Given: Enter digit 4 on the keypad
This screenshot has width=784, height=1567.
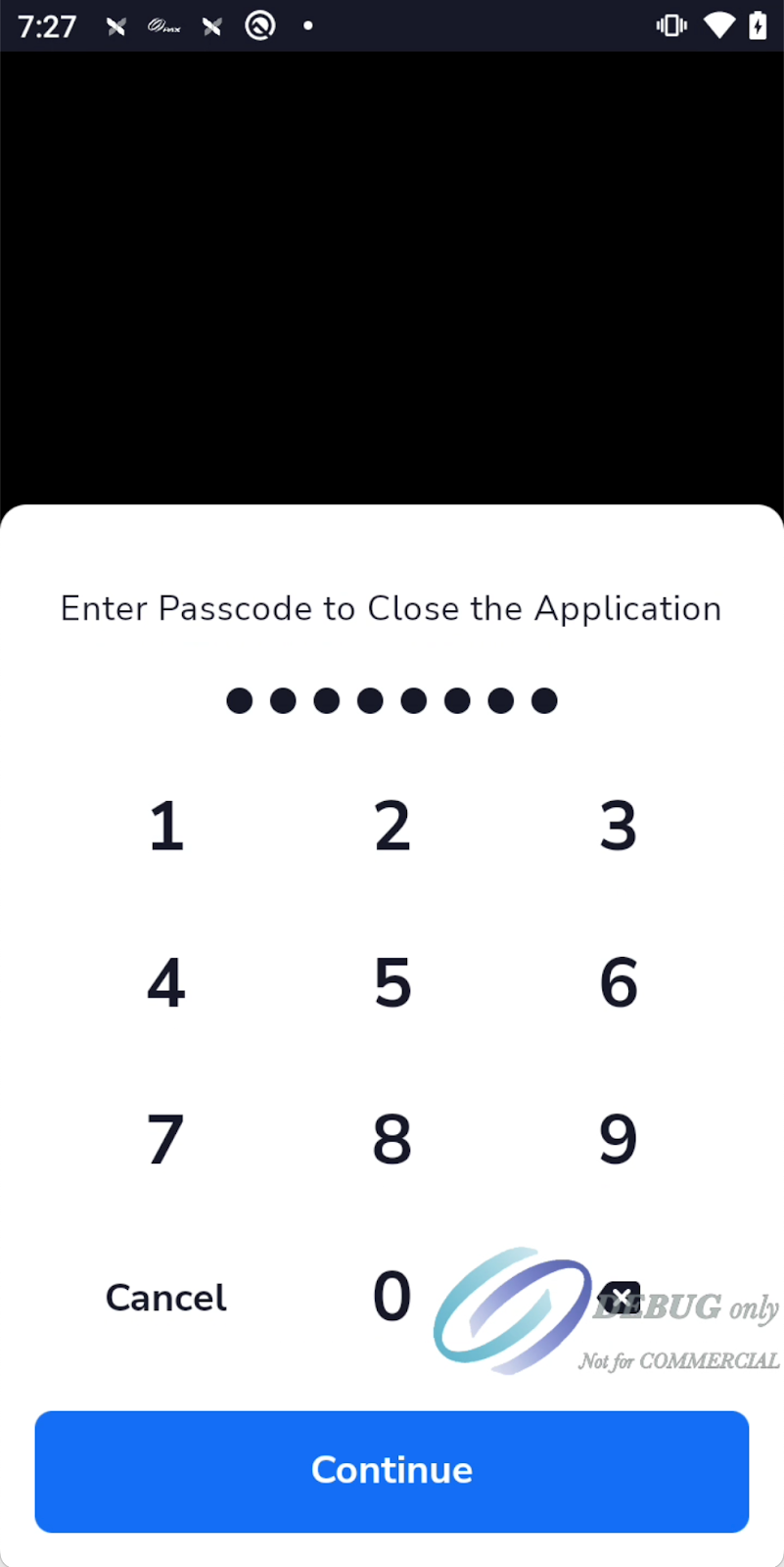Looking at the screenshot, I should pos(166,981).
